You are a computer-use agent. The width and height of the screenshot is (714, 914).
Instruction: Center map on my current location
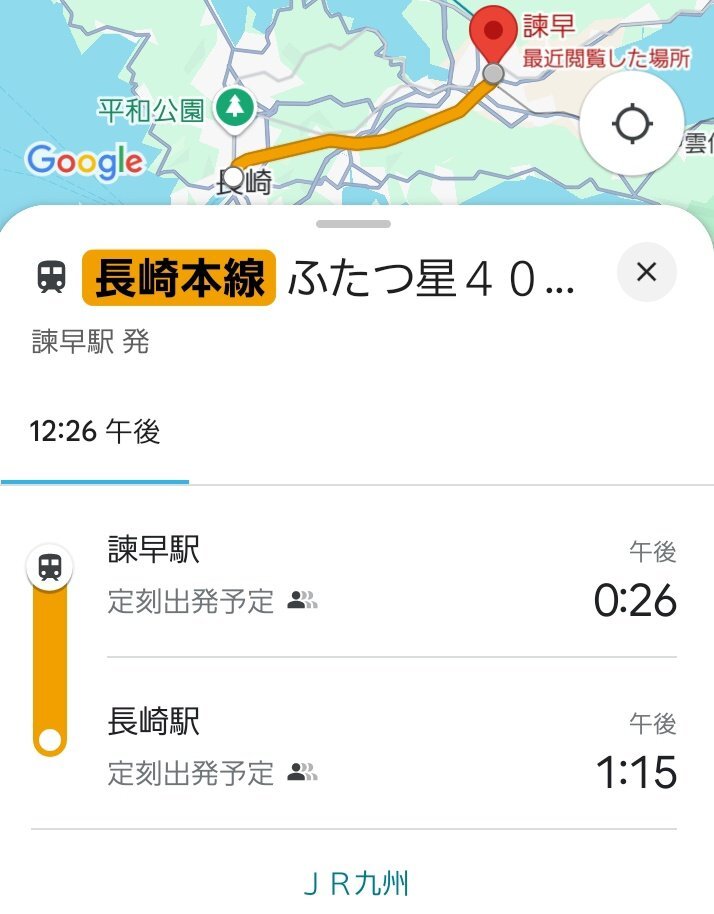632,125
